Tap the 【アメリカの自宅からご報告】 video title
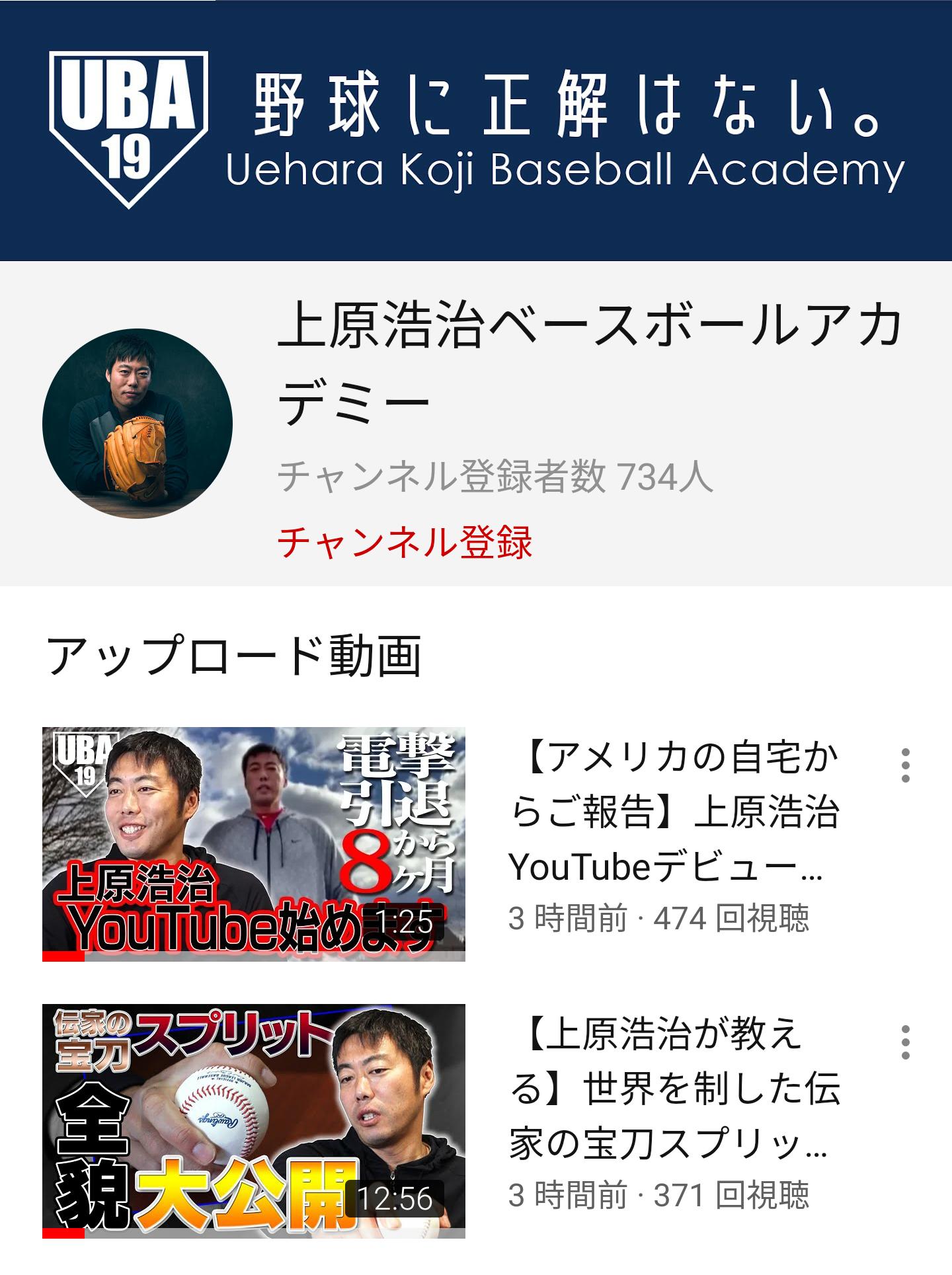This screenshot has width=952, height=1275. pos(673,812)
